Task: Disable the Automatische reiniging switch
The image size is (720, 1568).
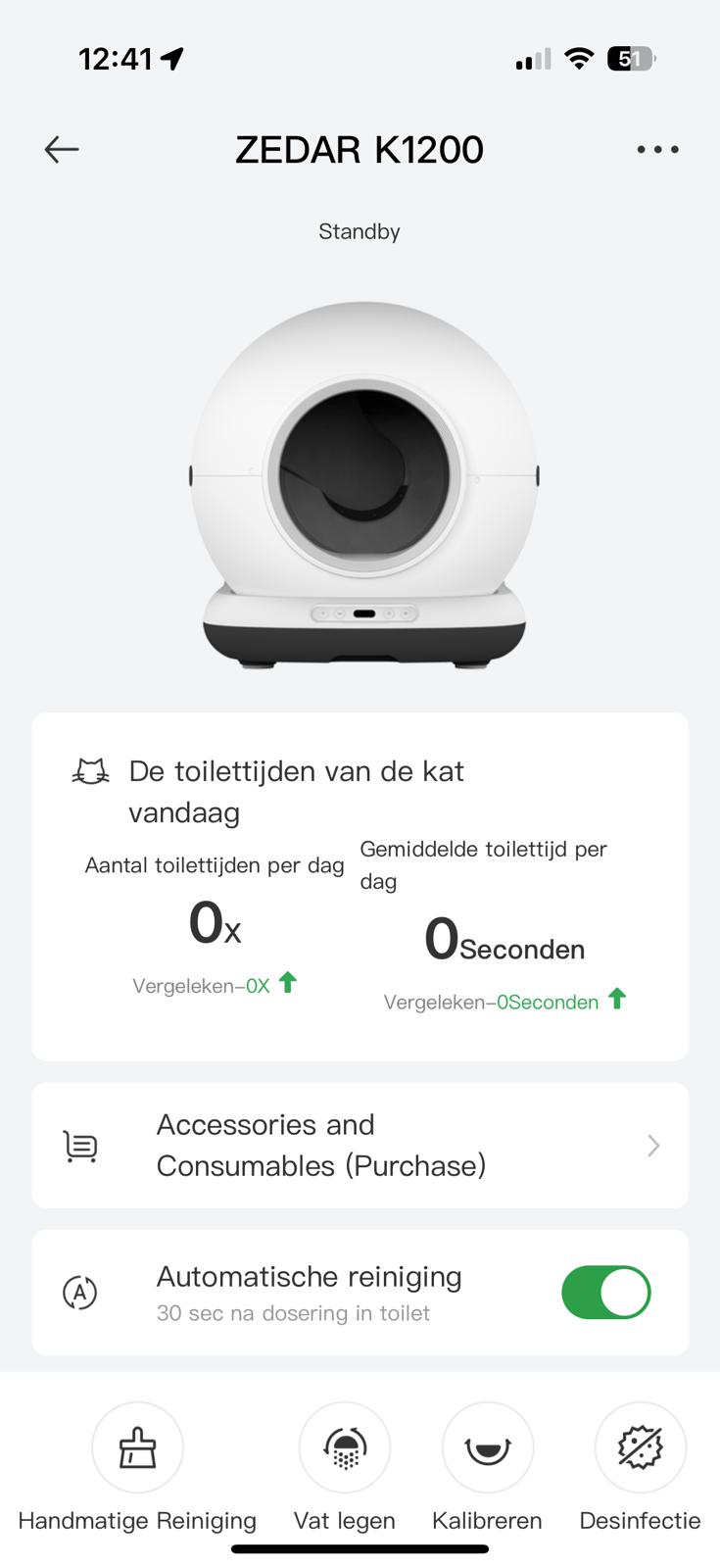Action: 605,1293
